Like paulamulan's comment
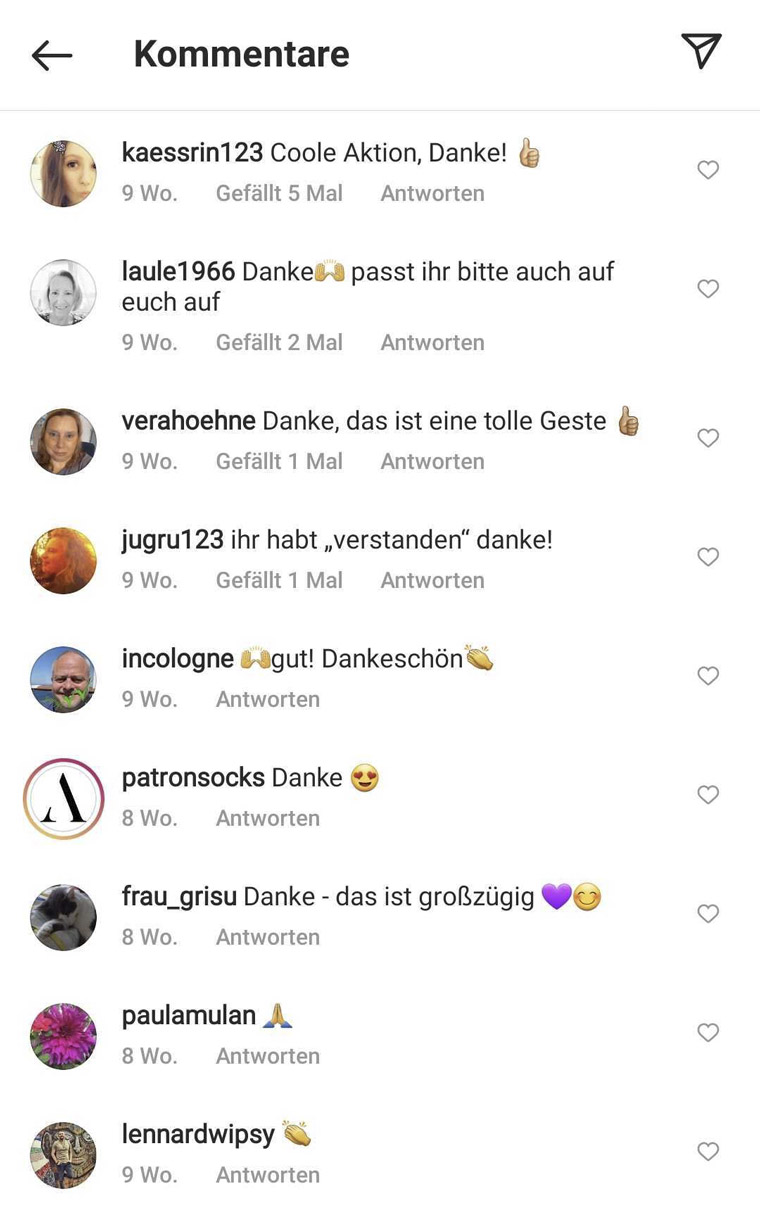Viewport: 760px width, 1216px height. click(708, 1033)
